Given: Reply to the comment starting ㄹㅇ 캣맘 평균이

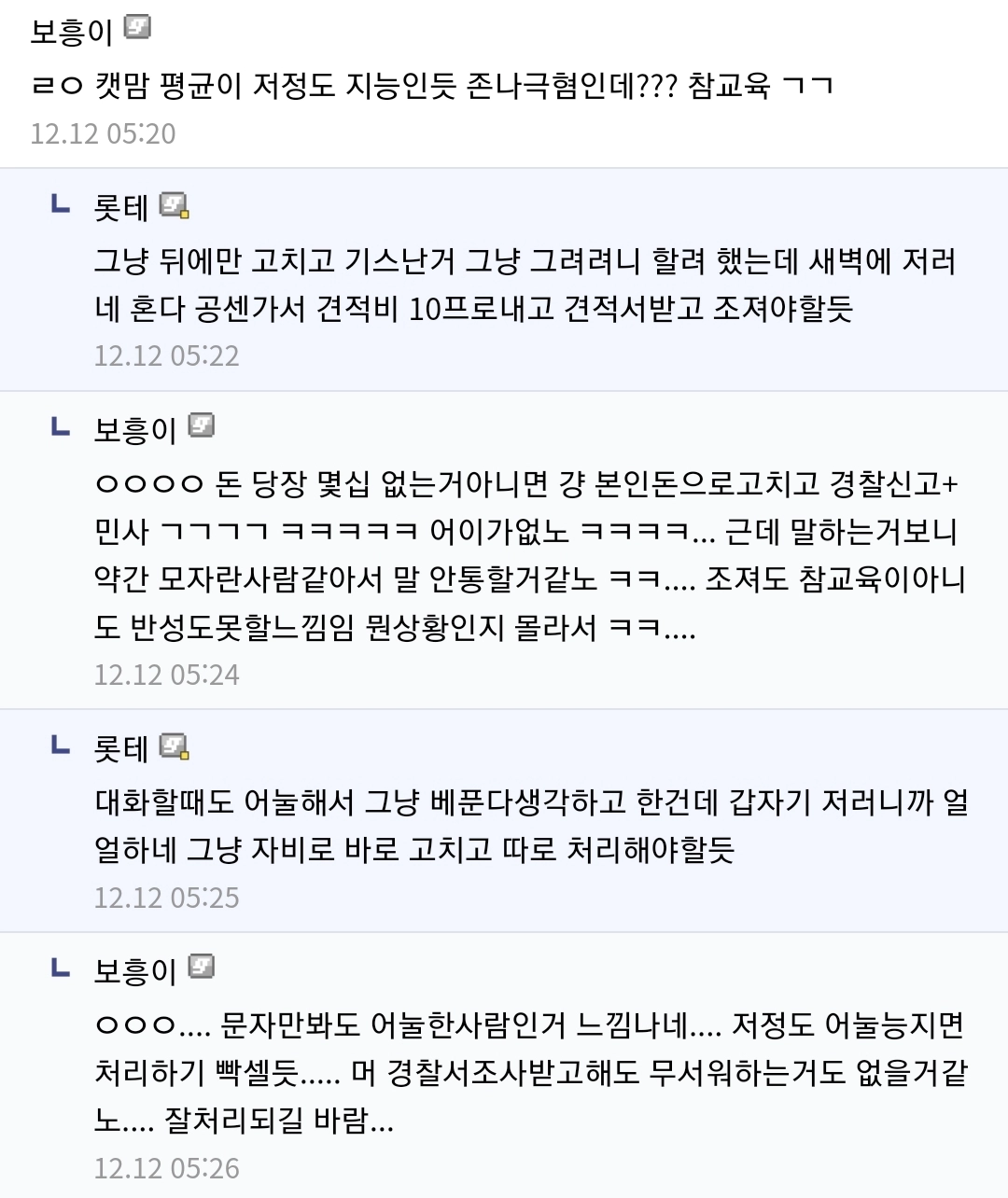Looking at the screenshot, I should click(x=429, y=86).
